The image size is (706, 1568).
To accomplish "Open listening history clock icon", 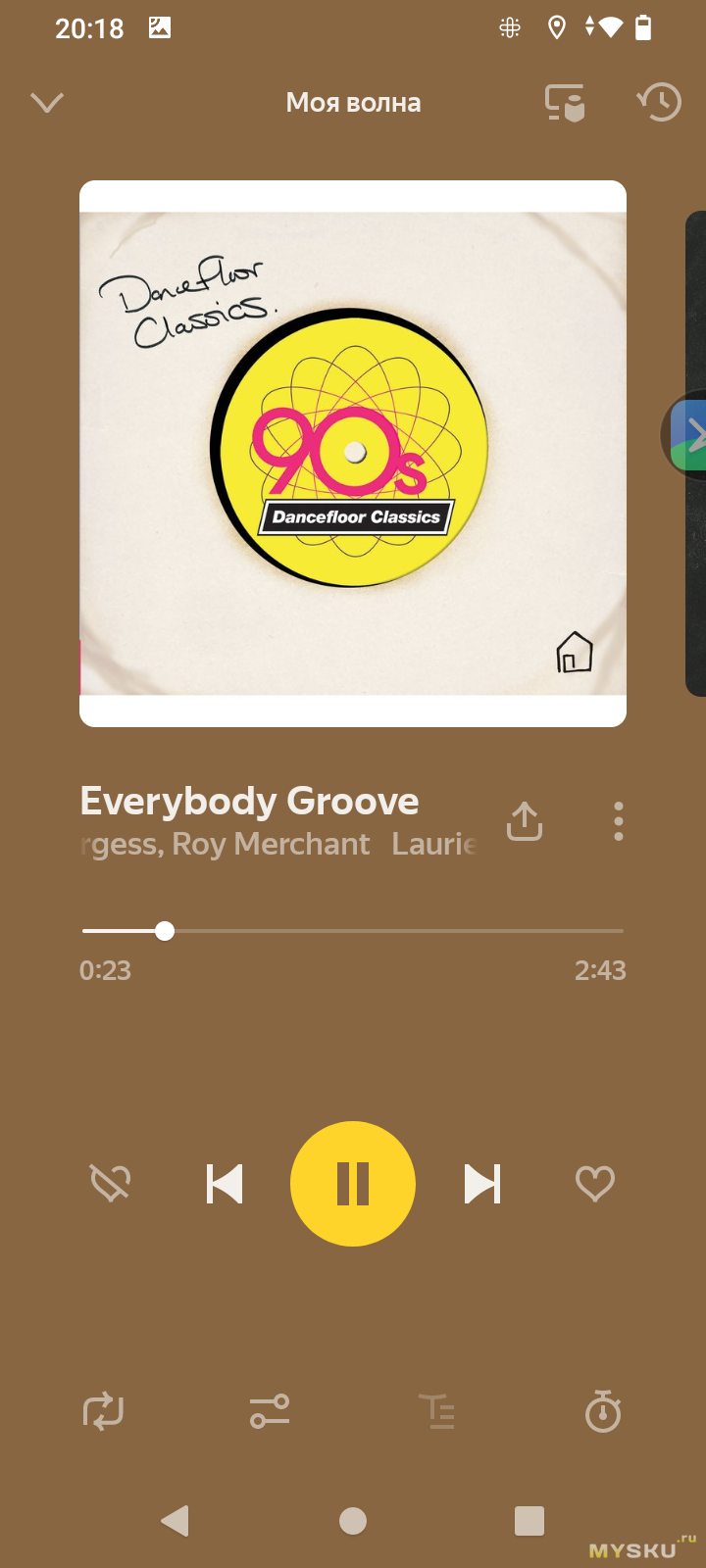I will coord(660,103).
